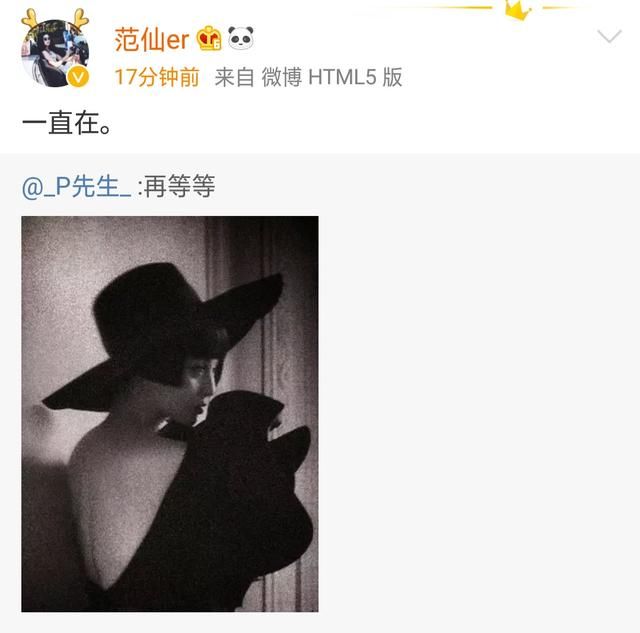Open 范仙er's profile avatar
The height and width of the screenshot is (633, 640).
[x=56, y=50]
